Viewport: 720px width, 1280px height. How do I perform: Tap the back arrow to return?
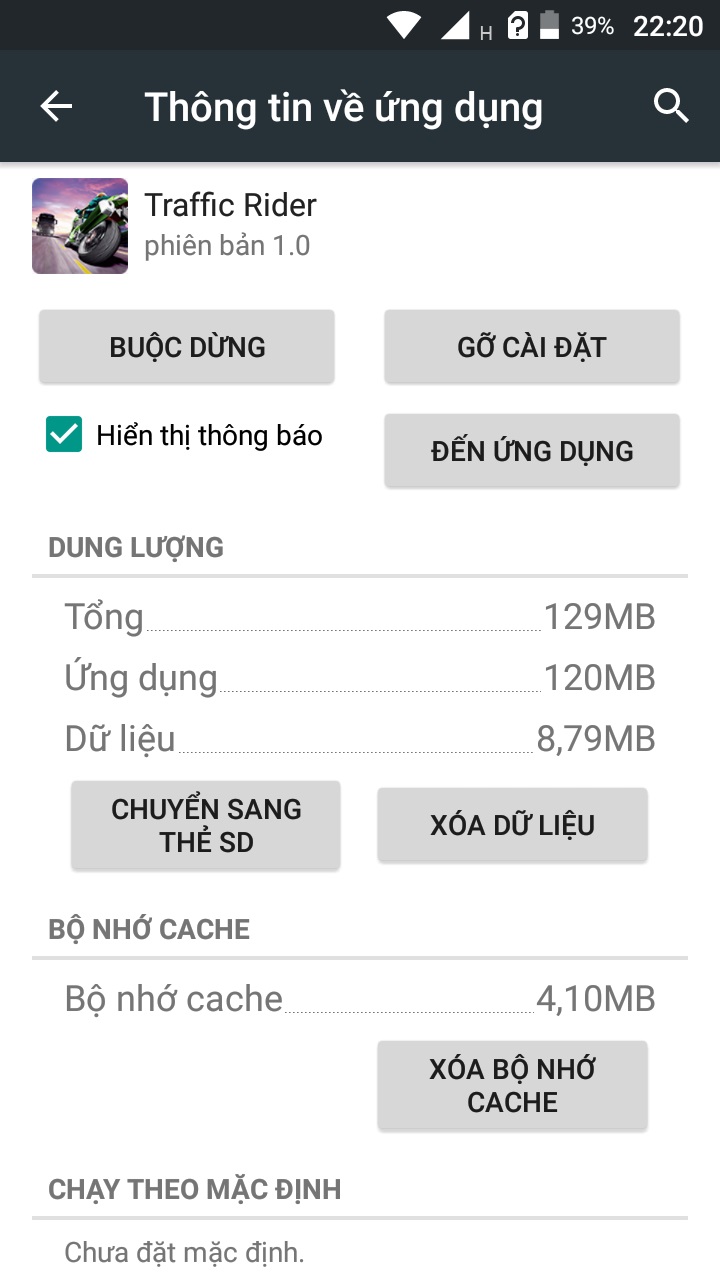pos(57,106)
